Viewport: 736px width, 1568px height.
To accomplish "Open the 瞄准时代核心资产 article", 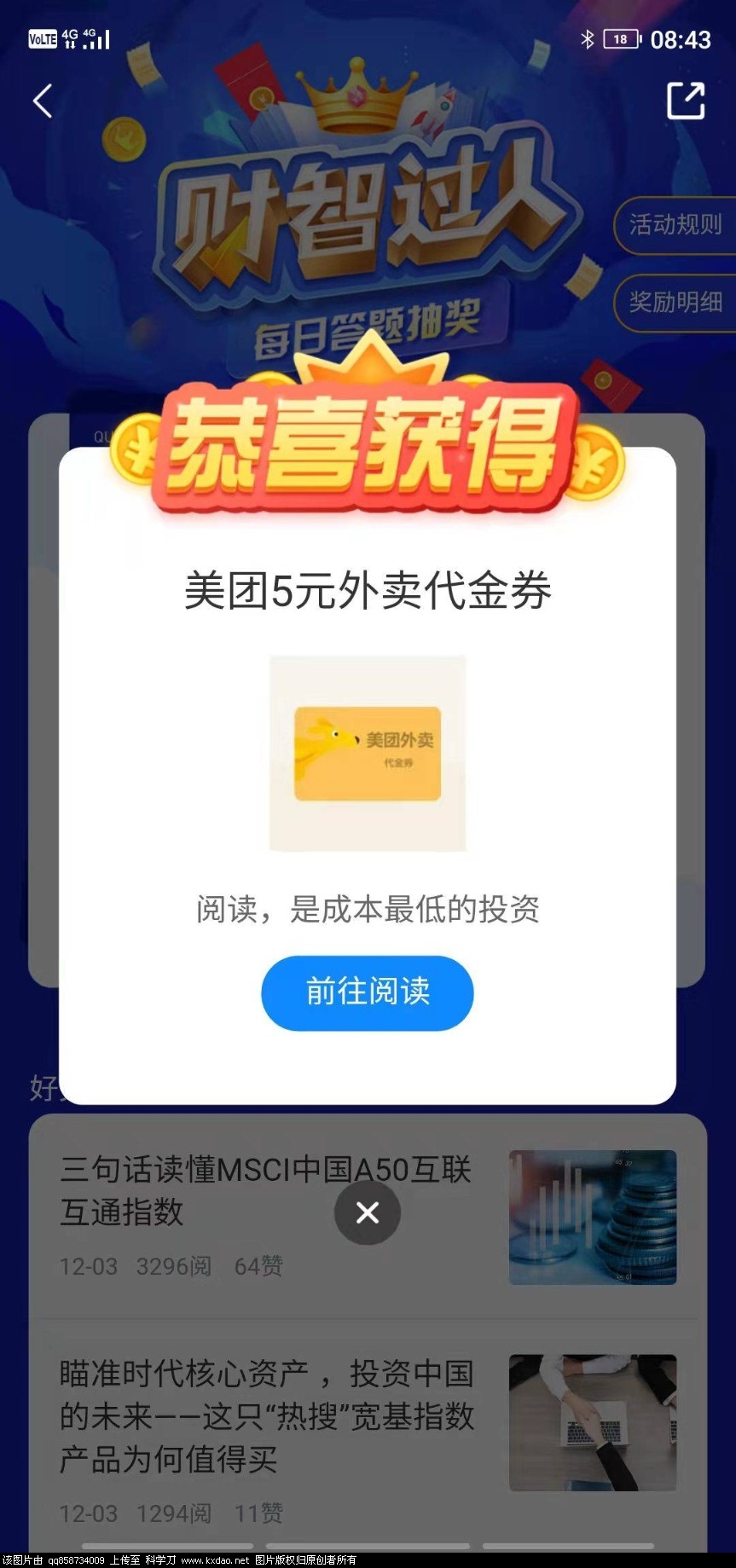I will (x=266, y=1416).
